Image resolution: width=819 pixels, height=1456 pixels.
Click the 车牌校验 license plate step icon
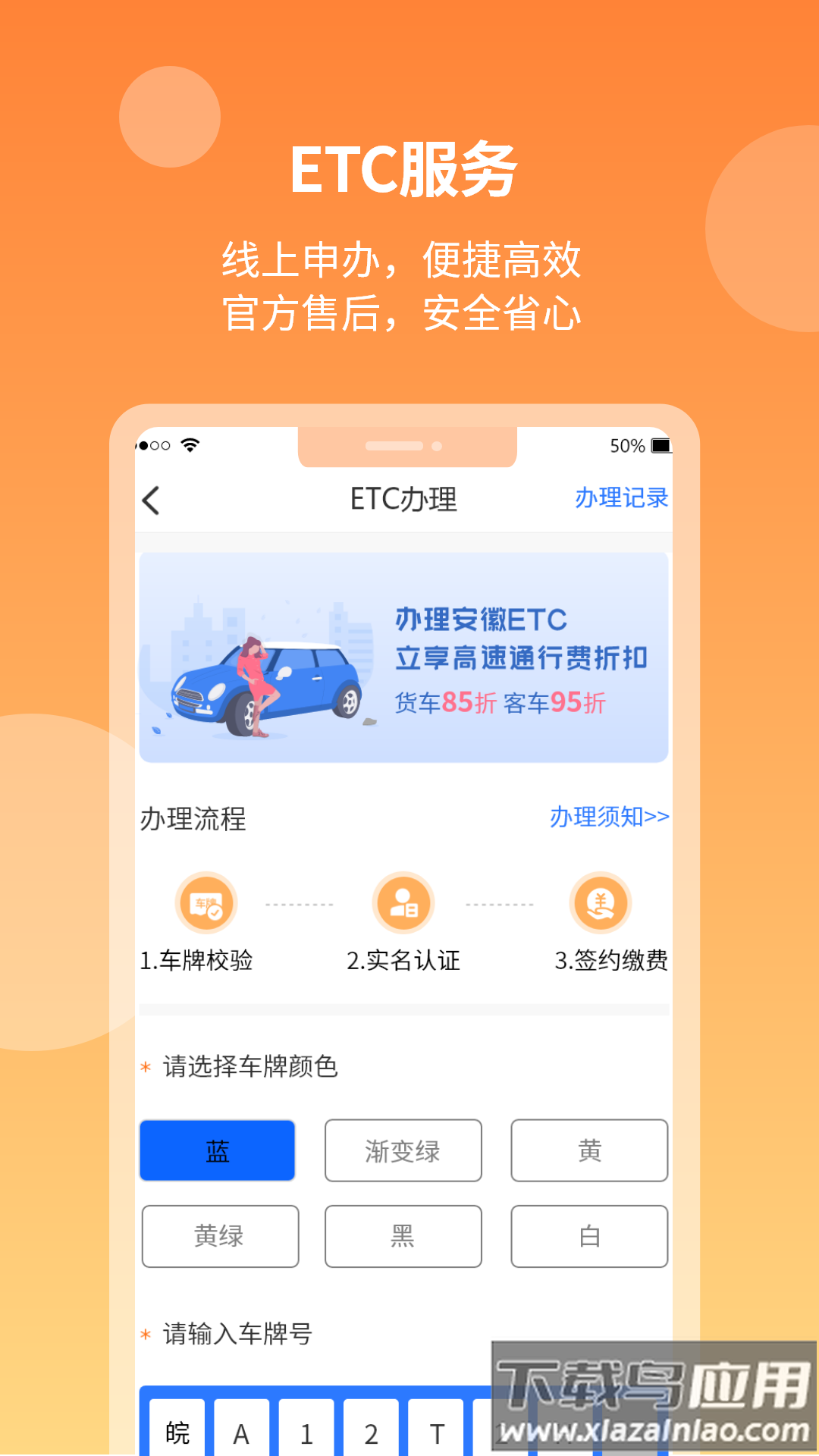coord(205,903)
